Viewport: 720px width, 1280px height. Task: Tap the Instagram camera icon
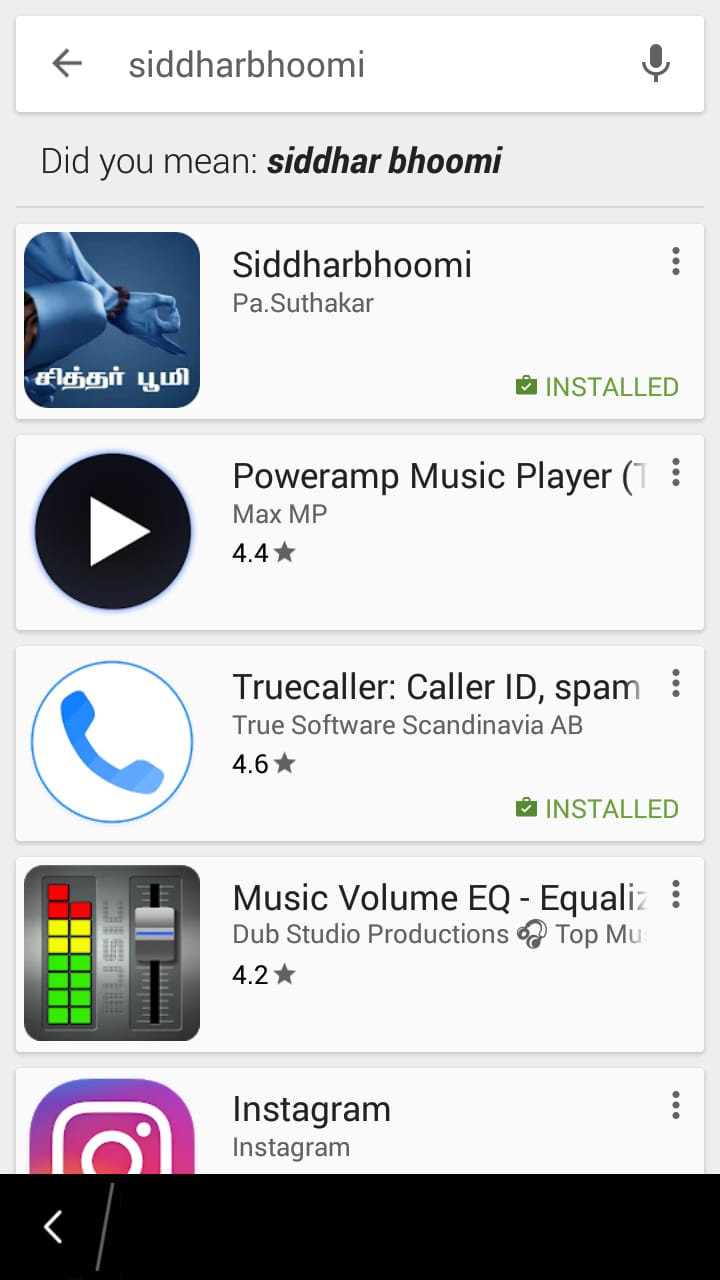tap(111, 1135)
